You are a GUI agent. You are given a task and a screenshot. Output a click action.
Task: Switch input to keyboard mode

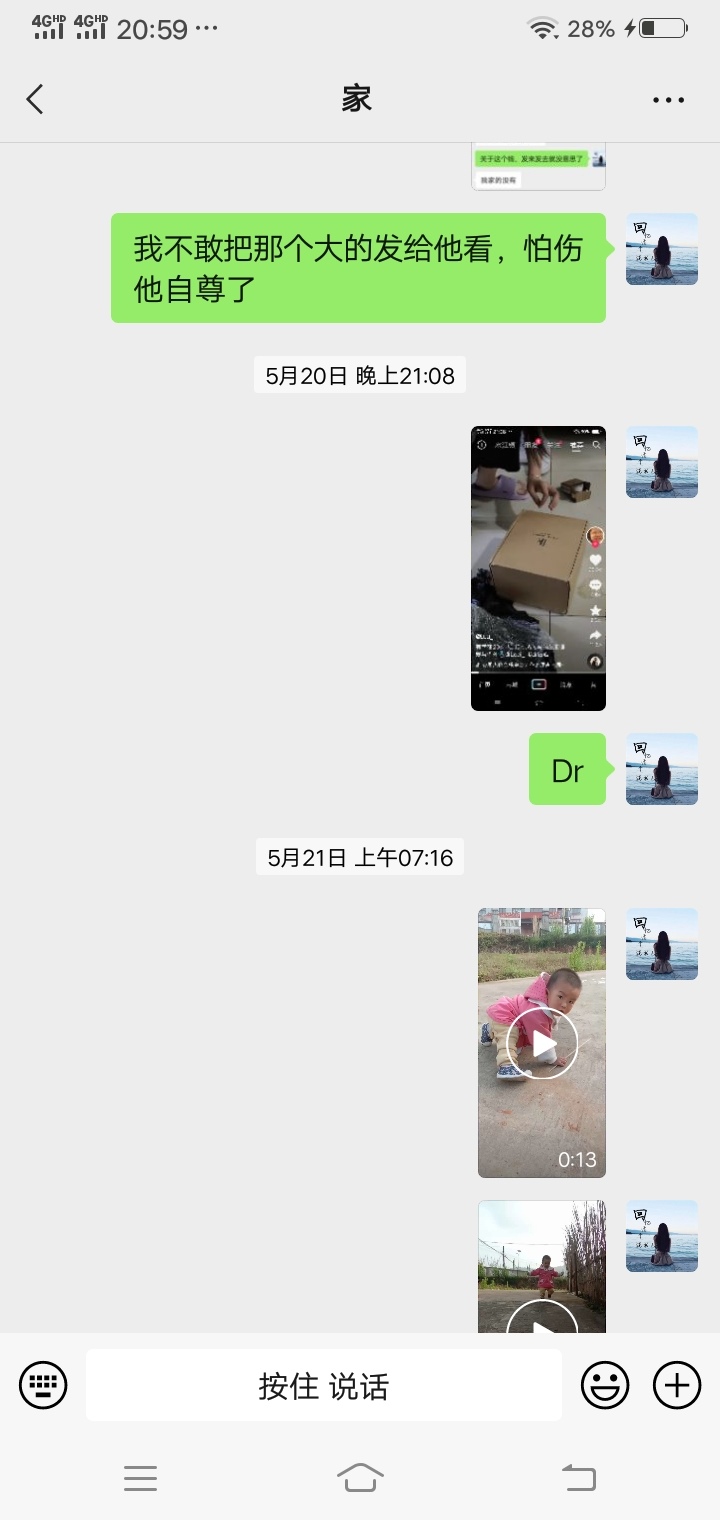pos(43,1386)
